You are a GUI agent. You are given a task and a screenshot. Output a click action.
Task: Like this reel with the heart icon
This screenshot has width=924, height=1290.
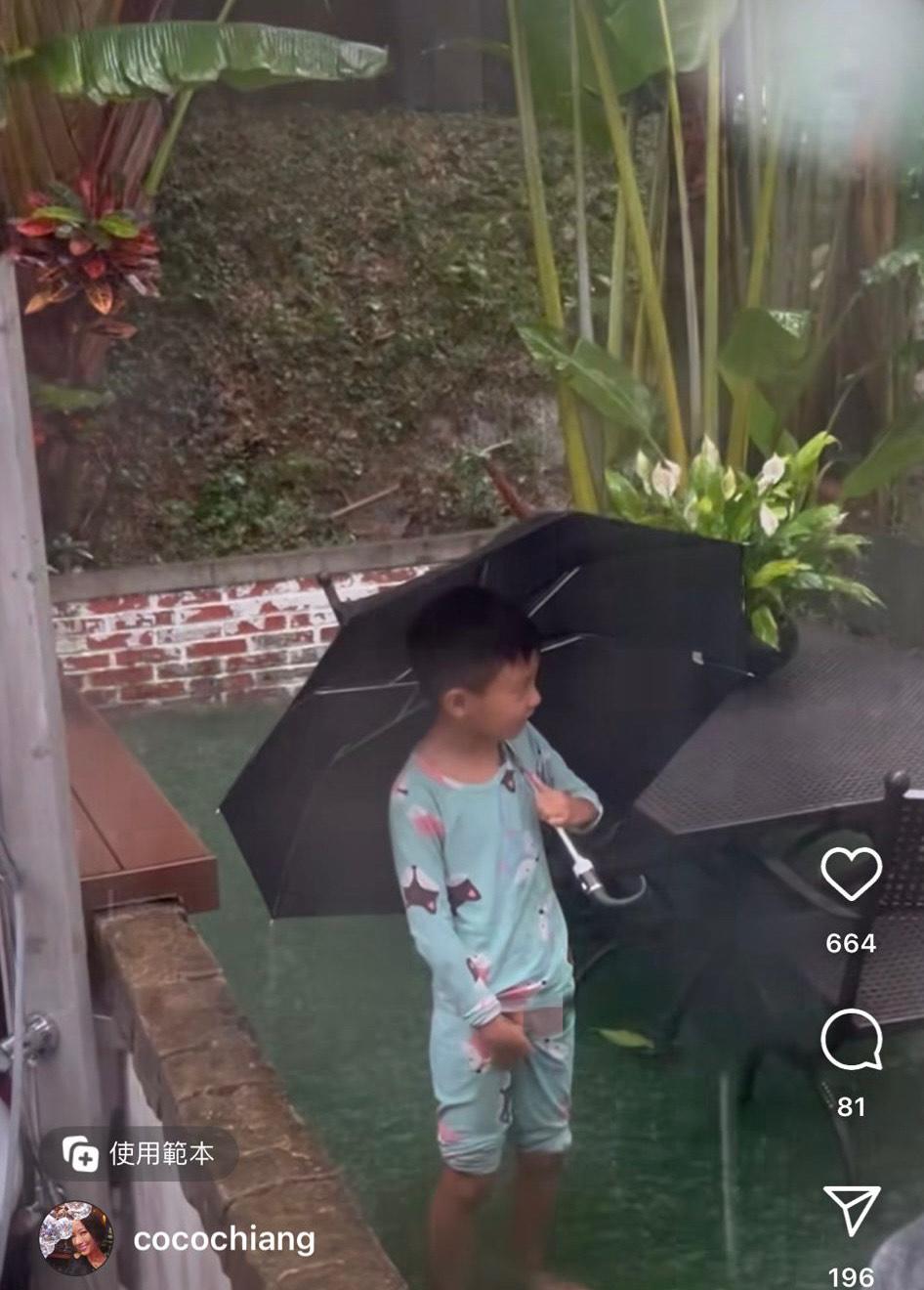pyautogui.click(x=851, y=873)
